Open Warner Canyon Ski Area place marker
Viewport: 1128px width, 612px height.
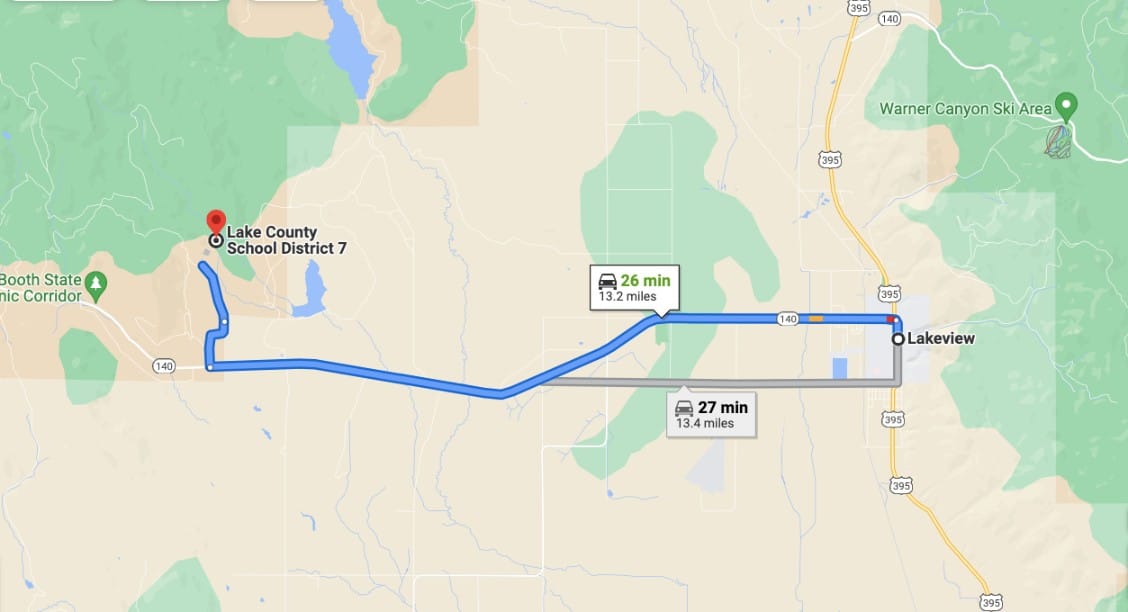click(x=1066, y=104)
